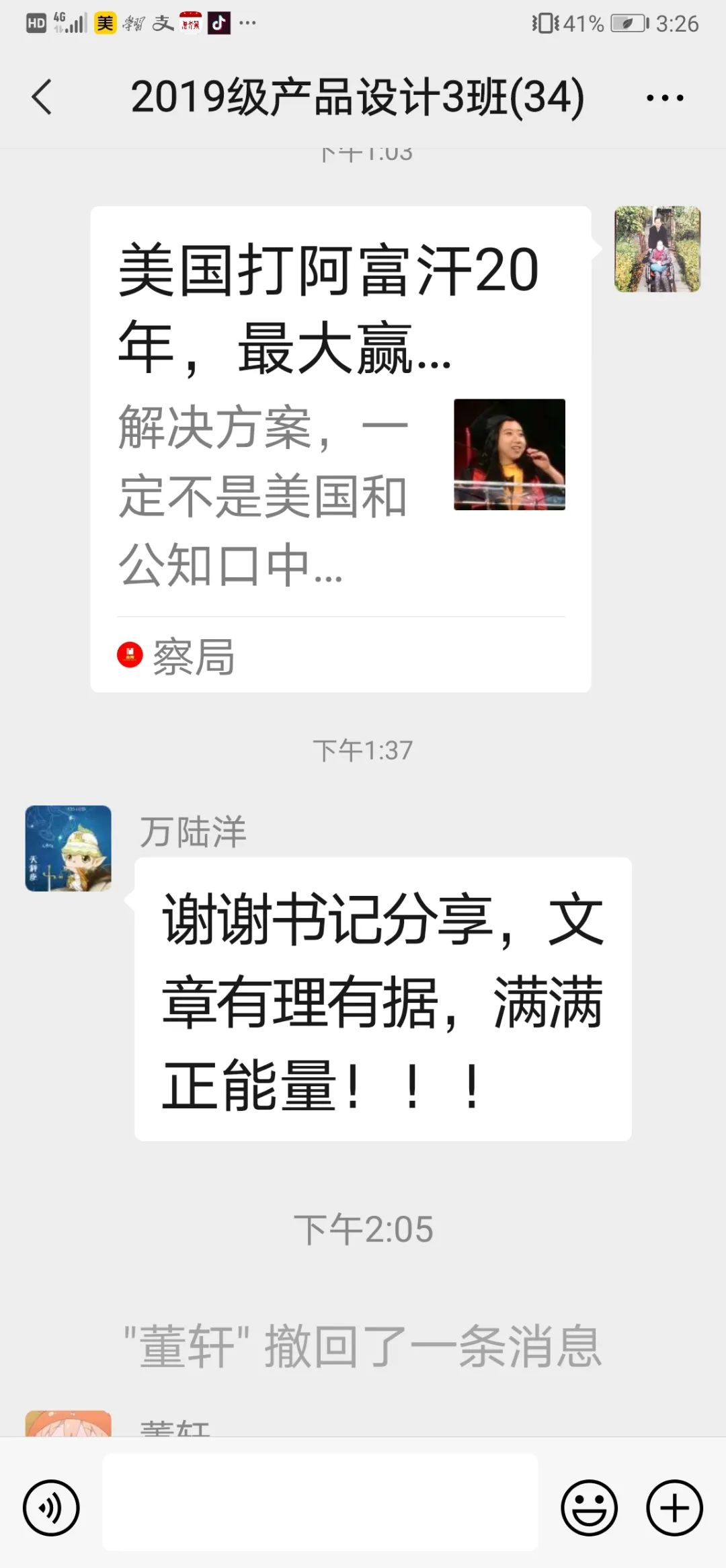The width and height of the screenshot is (726, 1568).
Task: Open 万陆洋's profile via avatar
Action: point(68,848)
